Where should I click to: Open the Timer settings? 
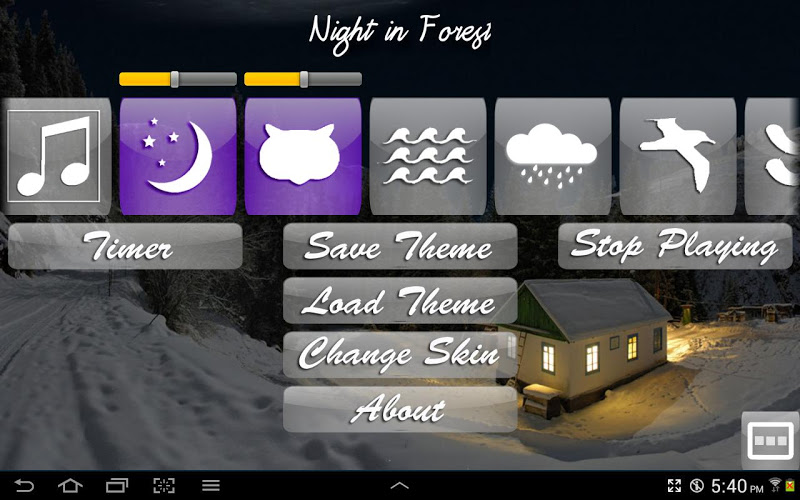(125, 246)
